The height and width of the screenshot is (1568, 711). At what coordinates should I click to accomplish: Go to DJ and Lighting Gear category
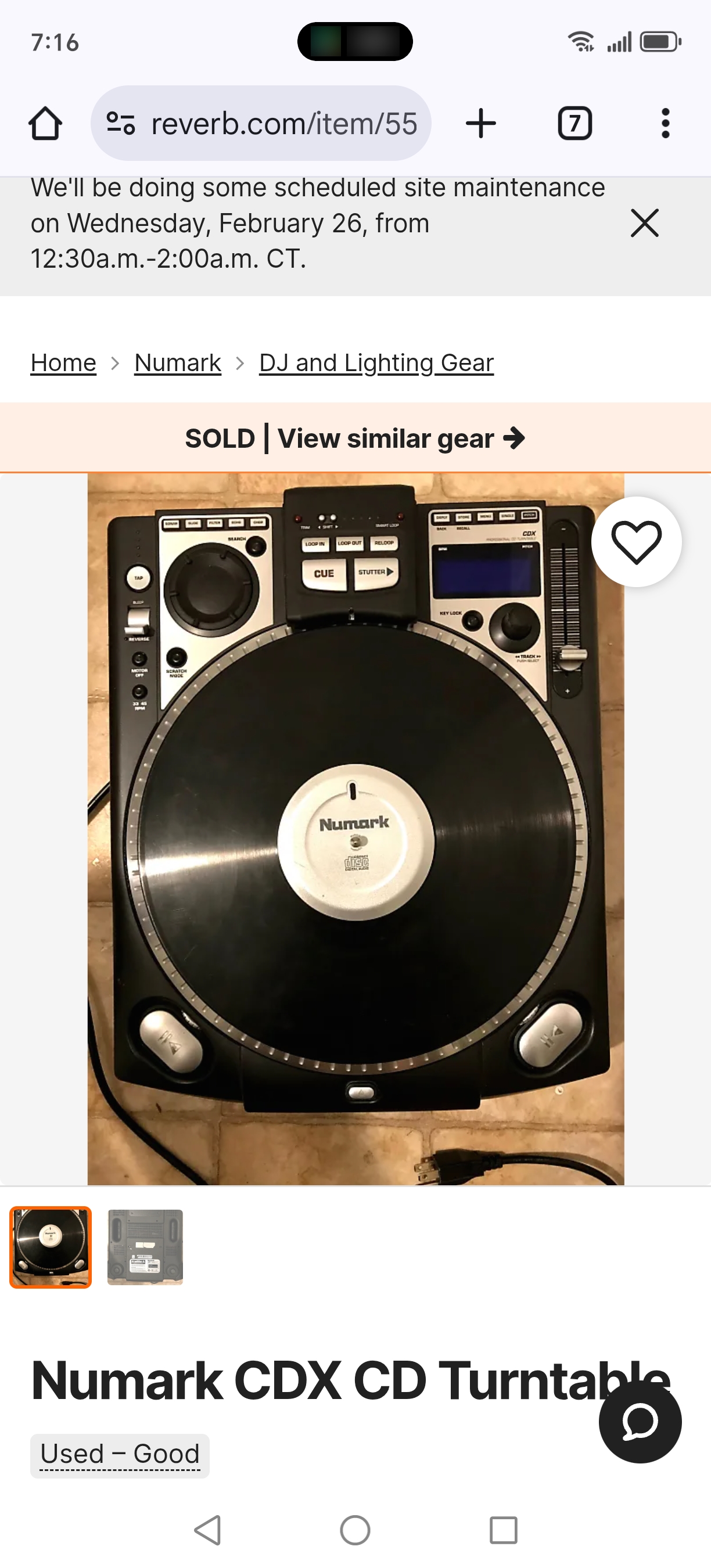(x=376, y=363)
